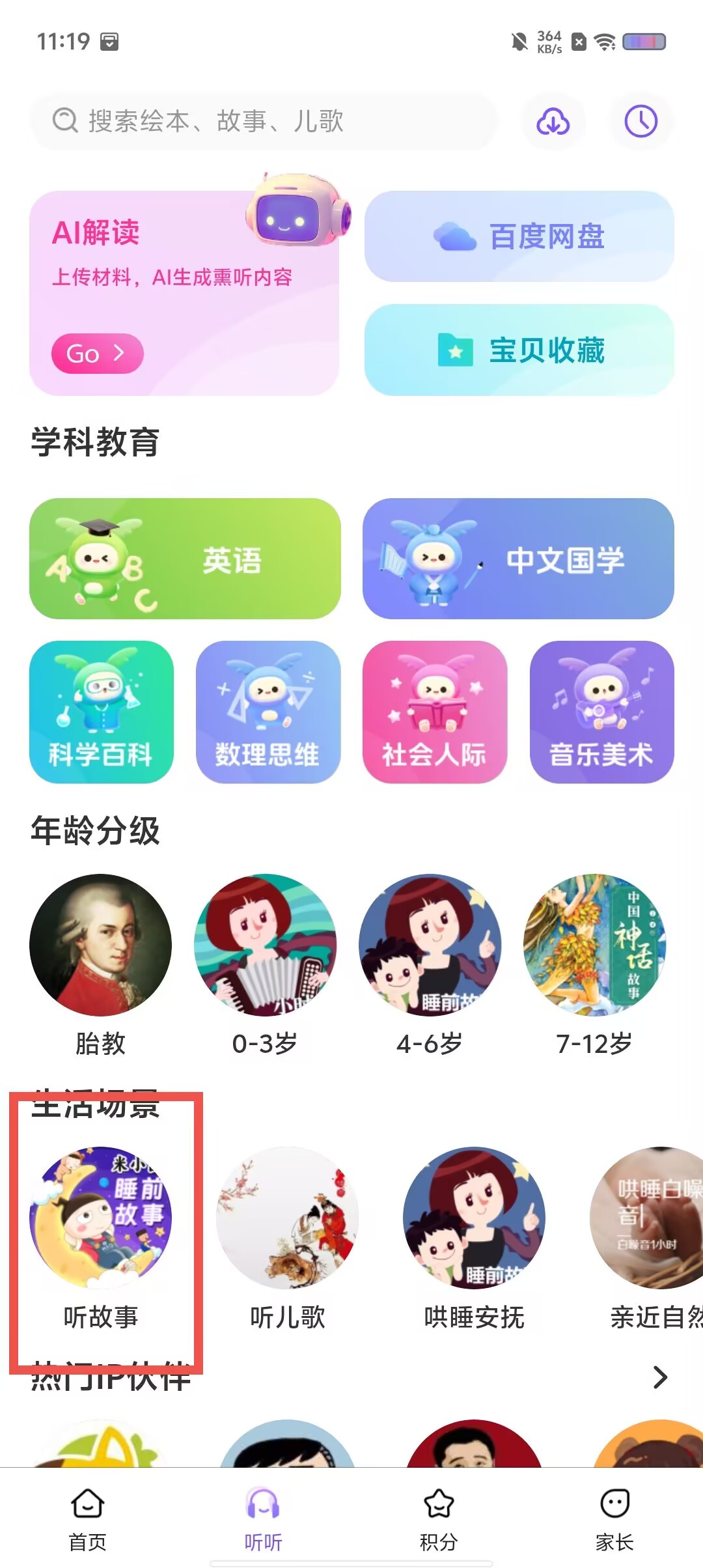
Task: Choose the 胎教 age group
Action: point(100,965)
